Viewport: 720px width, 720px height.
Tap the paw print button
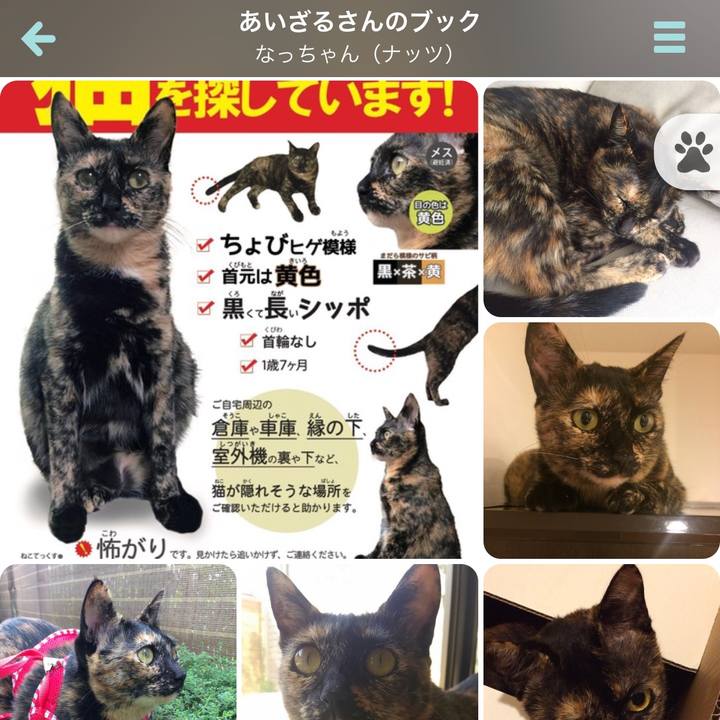(x=692, y=153)
